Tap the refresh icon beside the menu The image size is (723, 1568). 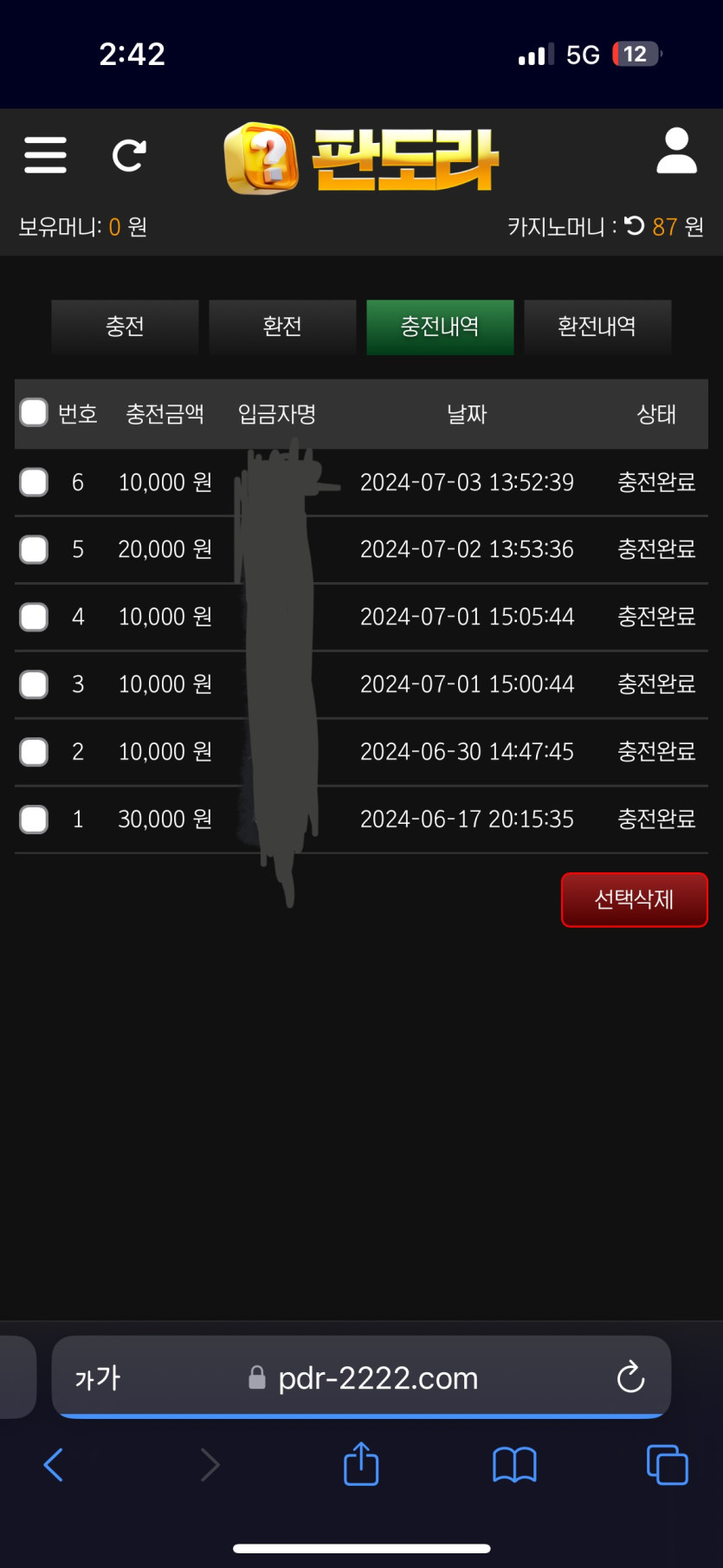129,155
